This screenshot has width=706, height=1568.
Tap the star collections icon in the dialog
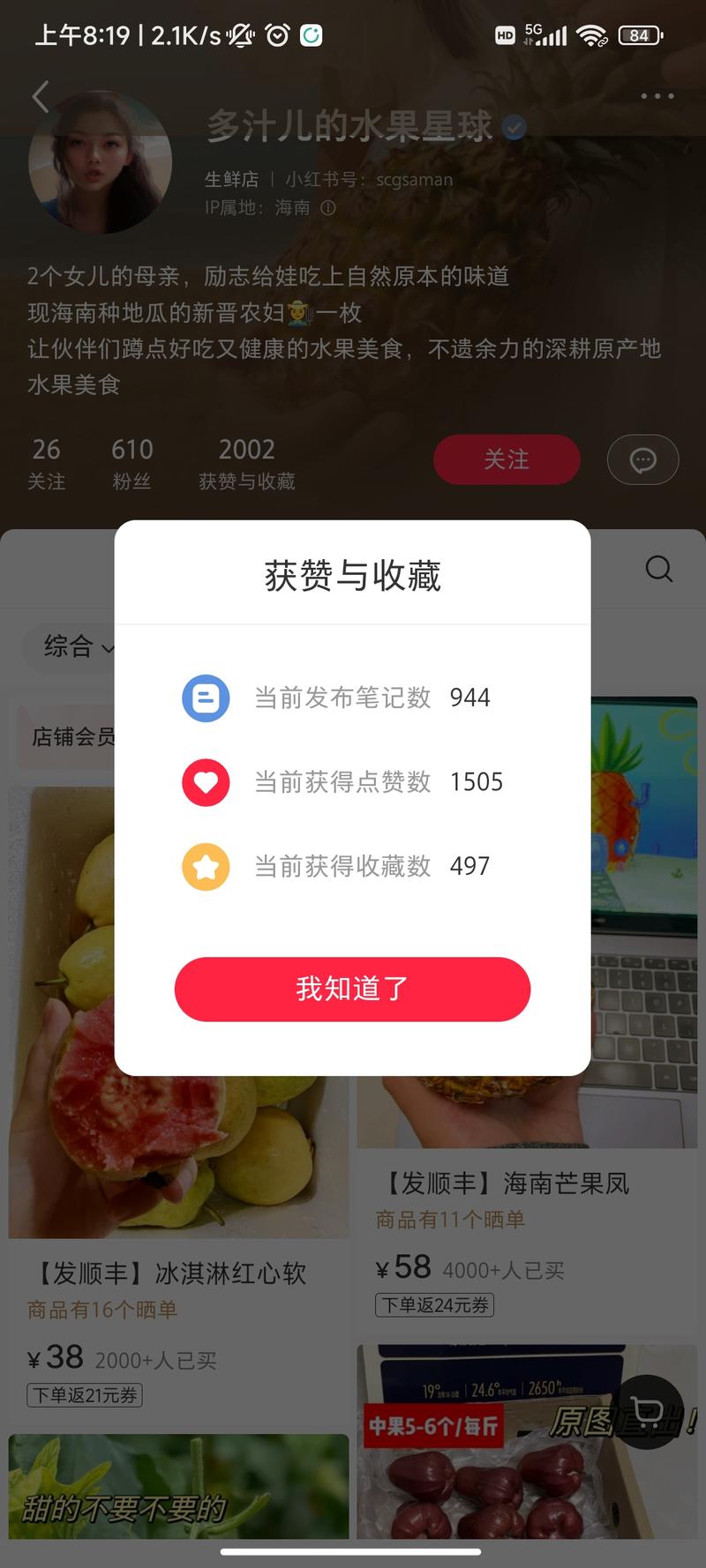(206, 866)
